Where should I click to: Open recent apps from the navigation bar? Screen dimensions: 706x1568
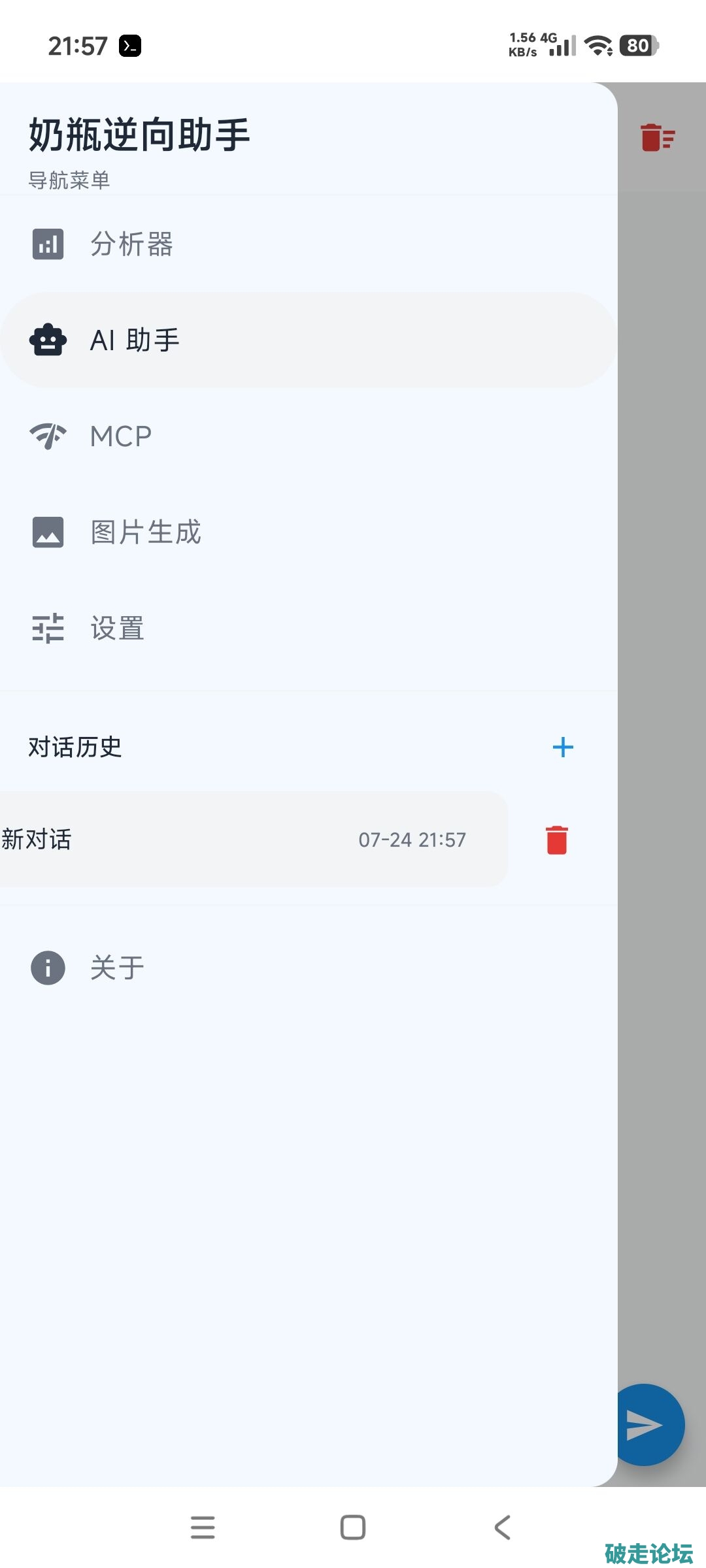[x=203, y=1527]
